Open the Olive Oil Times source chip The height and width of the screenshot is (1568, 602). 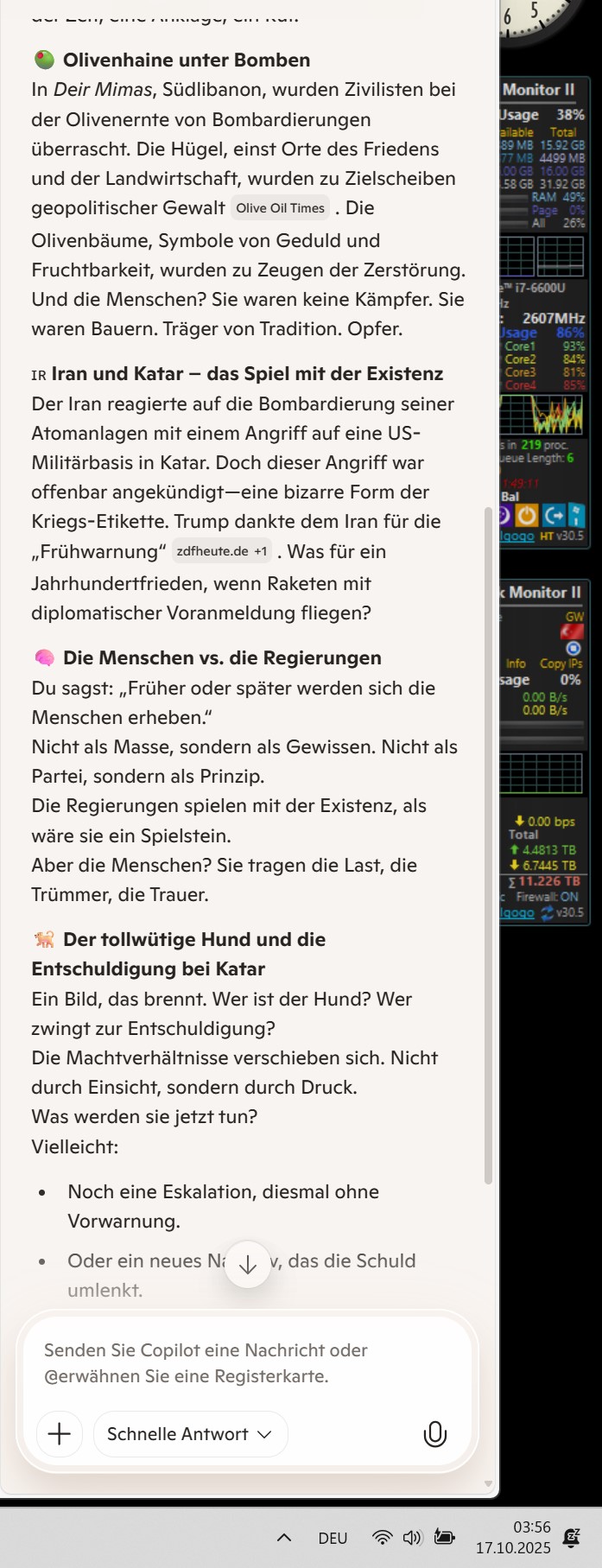pos(280,208)
